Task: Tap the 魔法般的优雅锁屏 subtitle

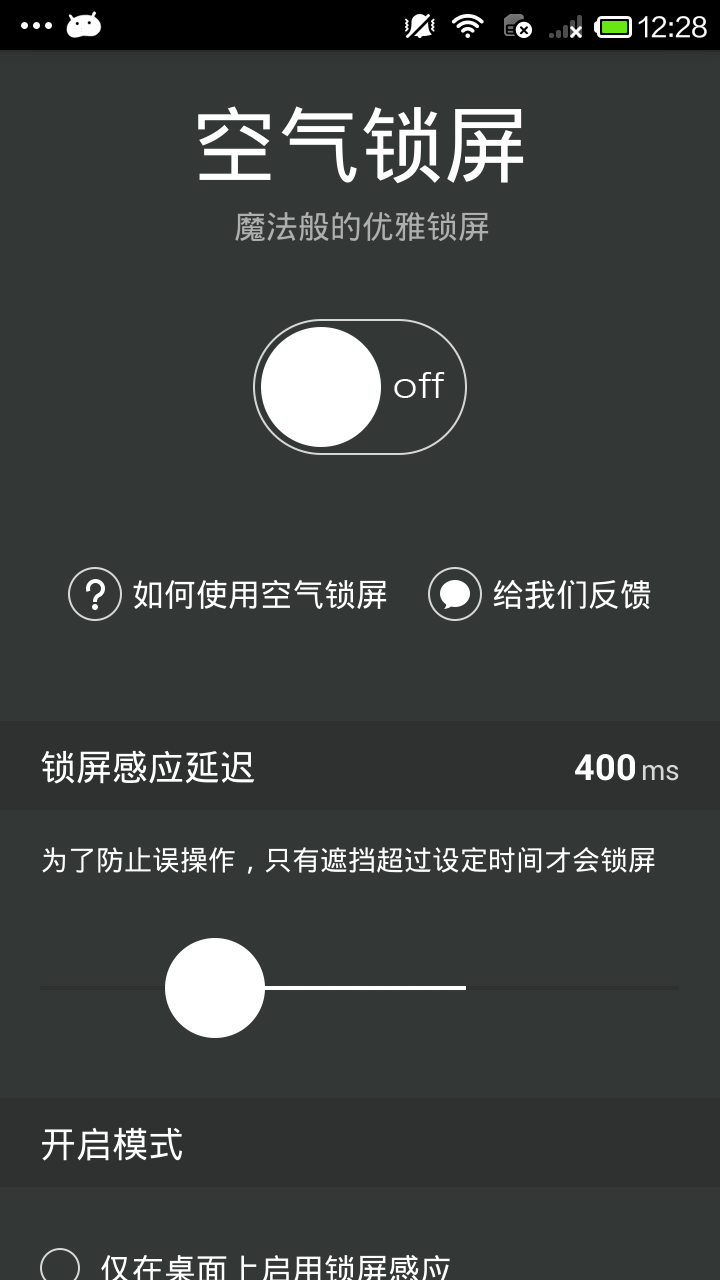Action: (360, 227)
